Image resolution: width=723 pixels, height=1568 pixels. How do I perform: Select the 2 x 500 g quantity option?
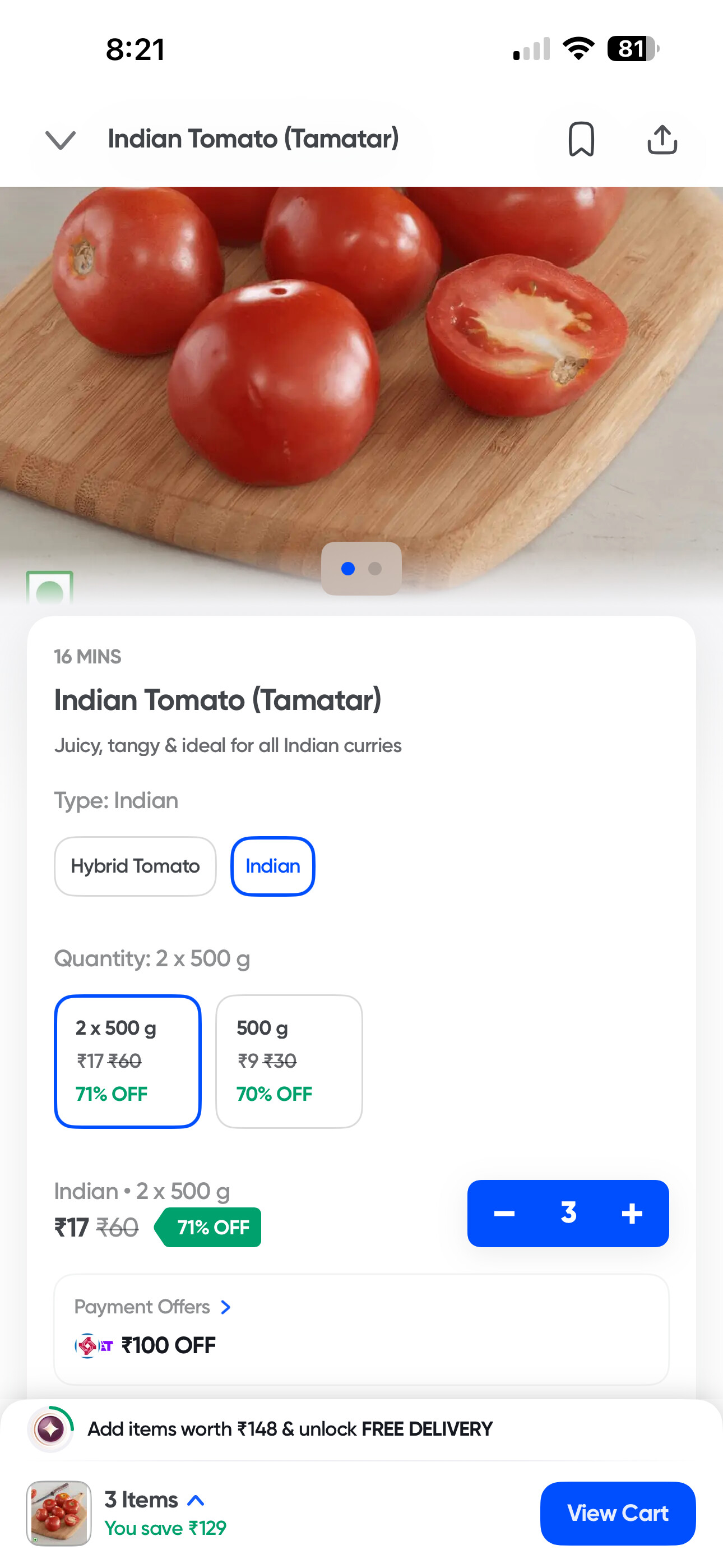[x=128, y=1060]
